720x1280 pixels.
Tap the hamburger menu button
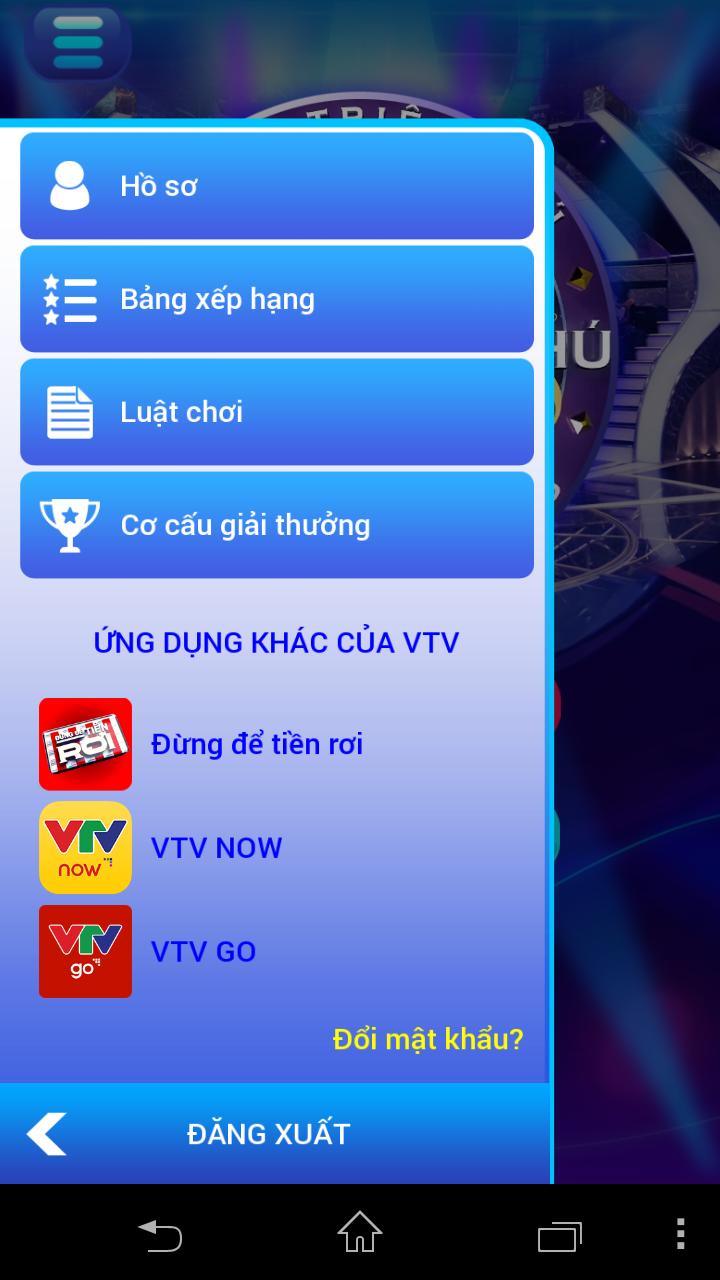[78, 42]
